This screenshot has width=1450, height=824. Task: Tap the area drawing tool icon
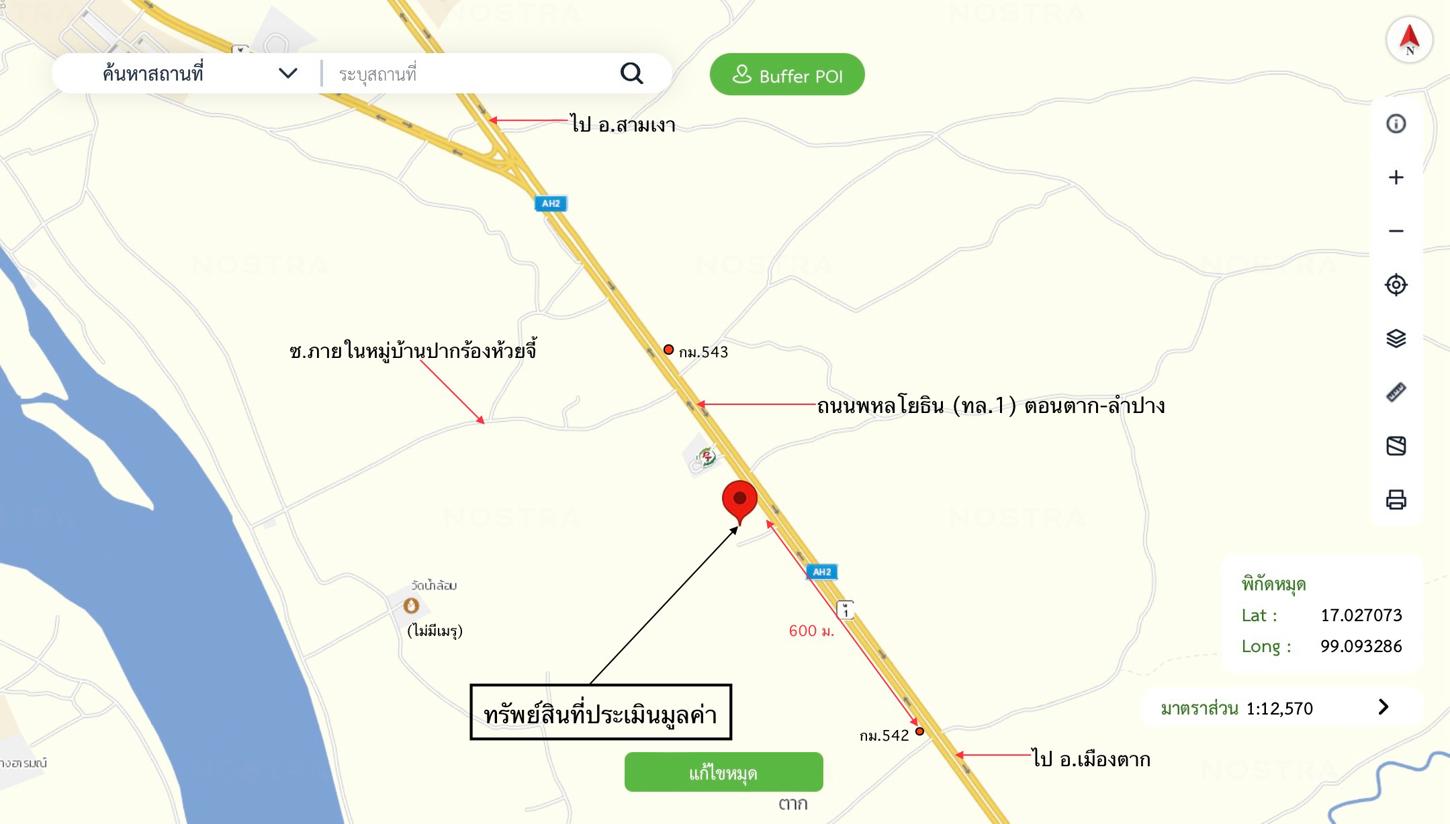click(1396, 446)
